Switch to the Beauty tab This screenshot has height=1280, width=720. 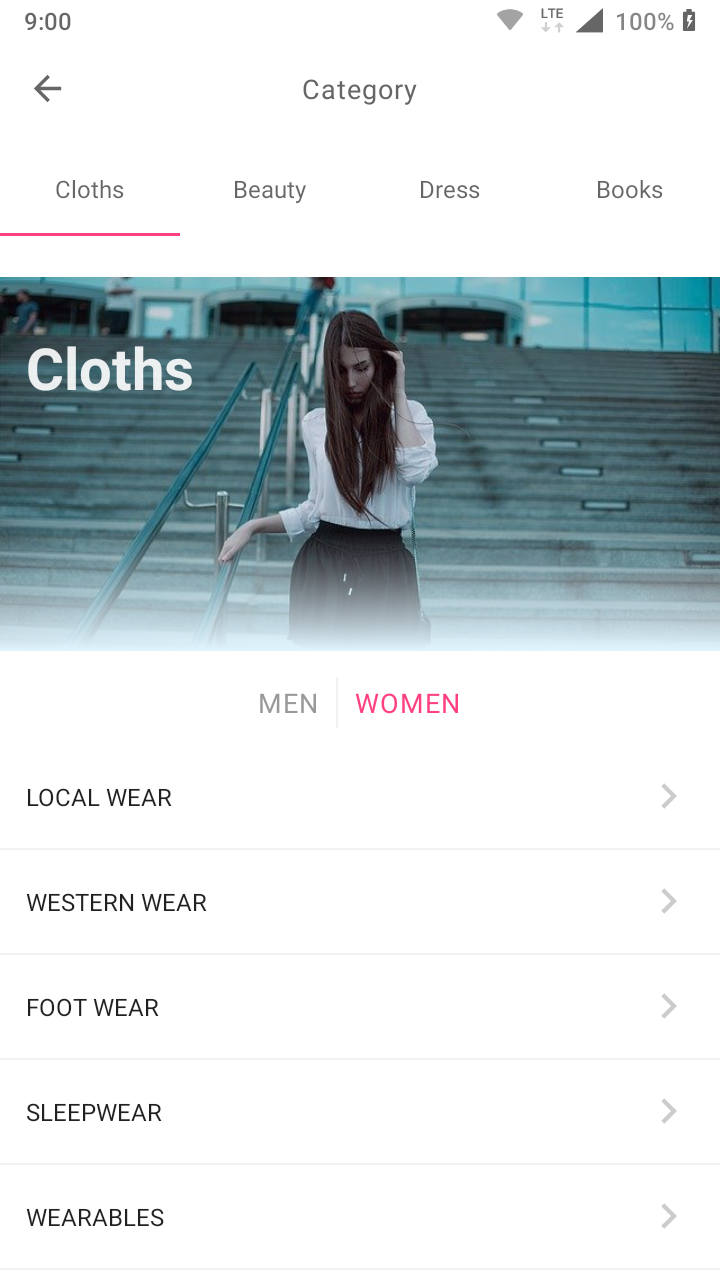point(269,190)
